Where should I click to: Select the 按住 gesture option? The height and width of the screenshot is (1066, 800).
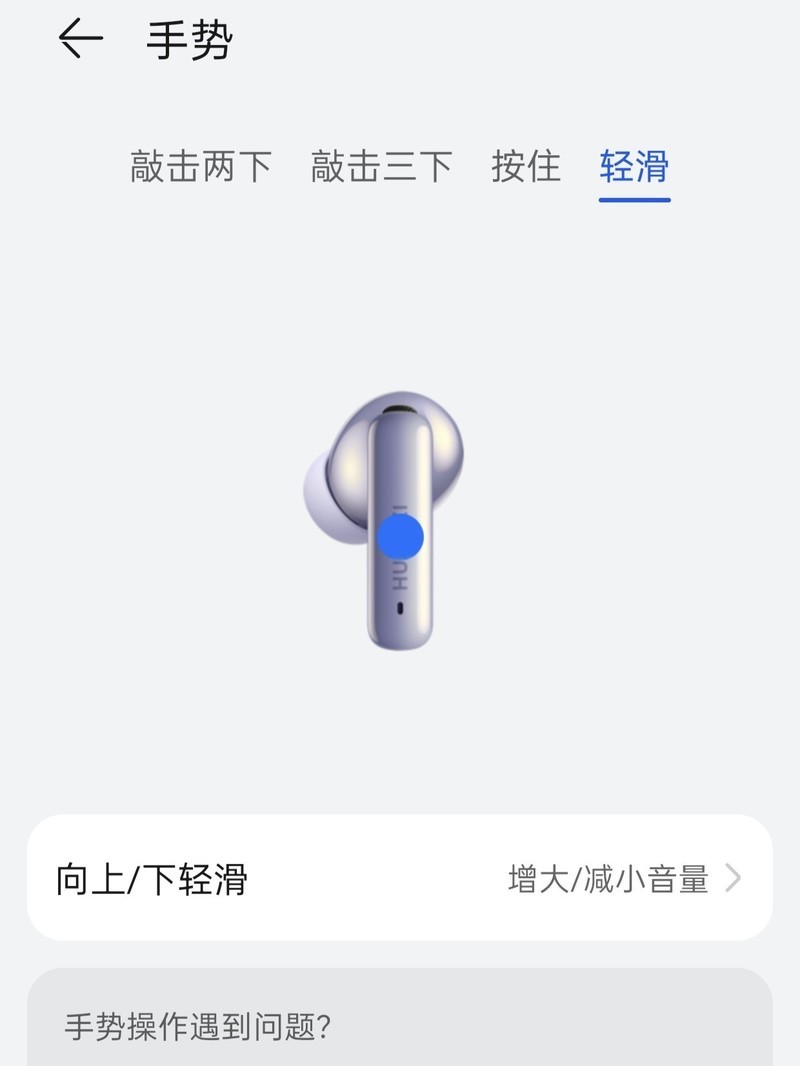[524, 166]
